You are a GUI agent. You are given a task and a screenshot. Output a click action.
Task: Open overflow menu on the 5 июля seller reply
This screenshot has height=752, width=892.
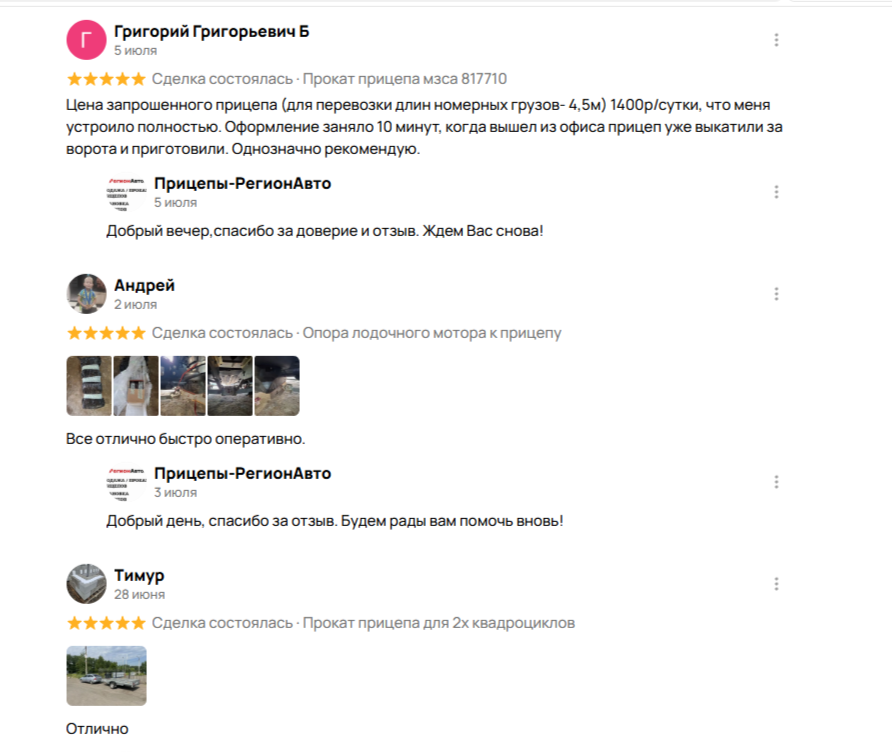point(776,192)
